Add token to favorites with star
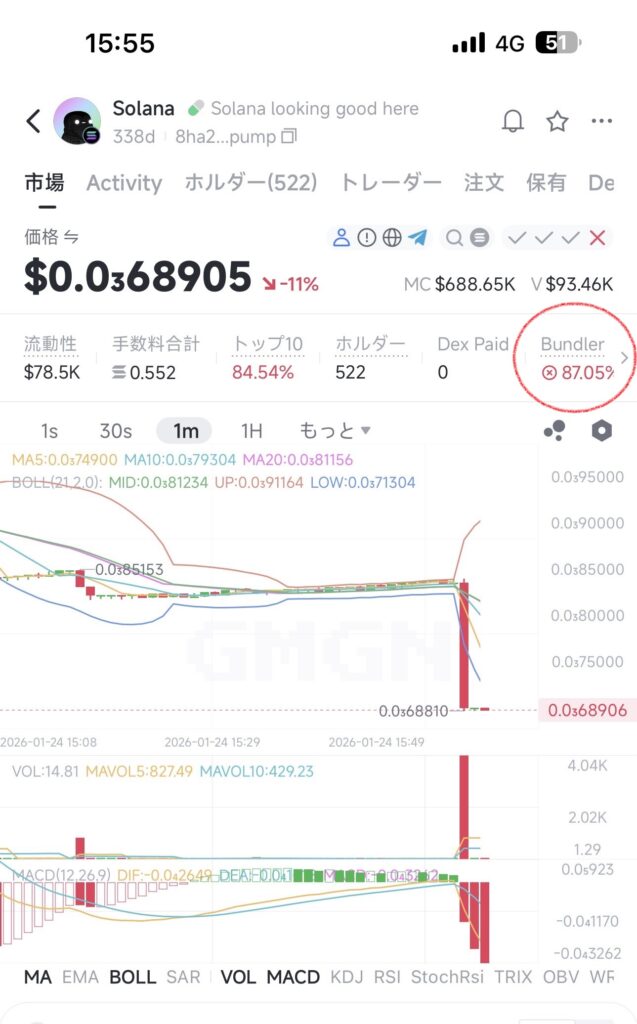 coord(557,122)
